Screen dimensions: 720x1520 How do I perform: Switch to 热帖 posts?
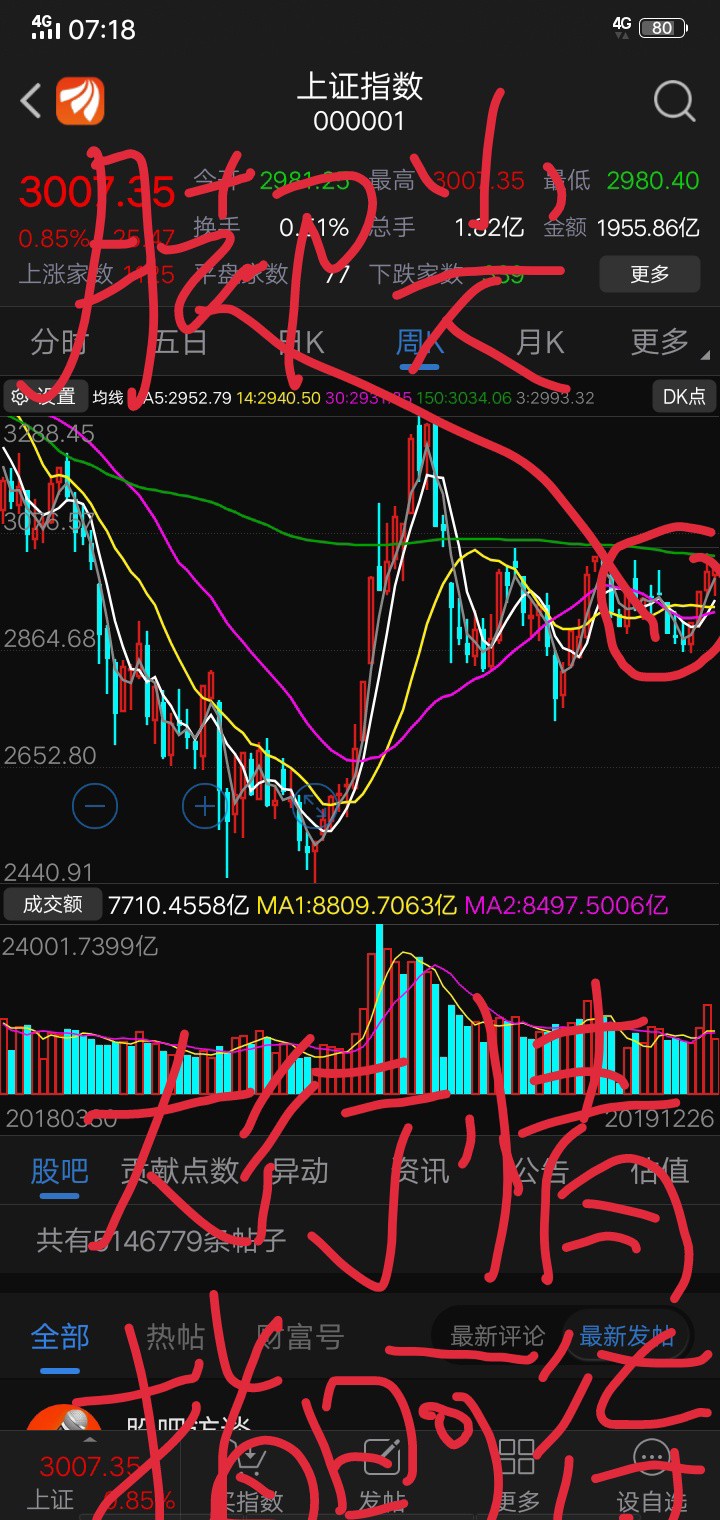175,1336
